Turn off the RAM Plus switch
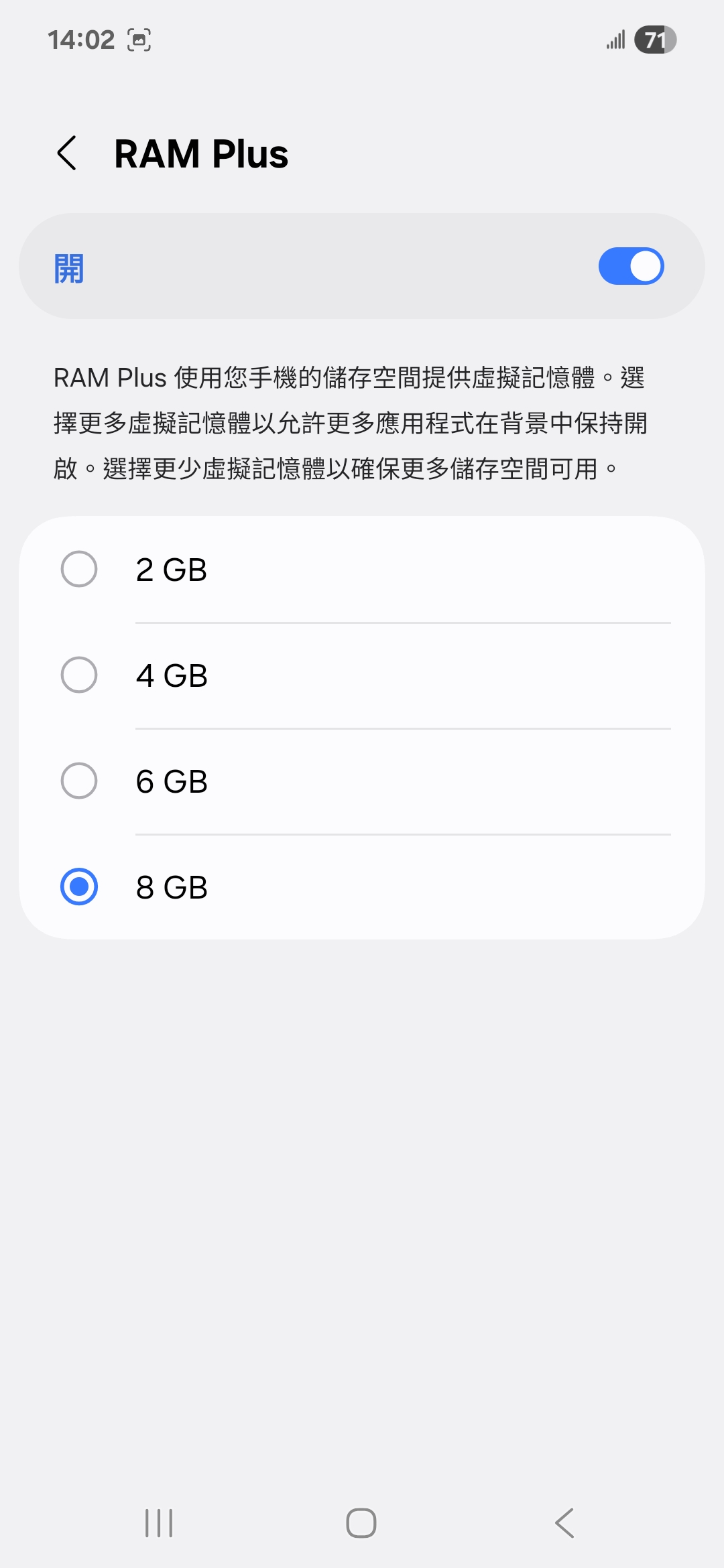This screenshot has height=1568, width=724. [631, 267]
